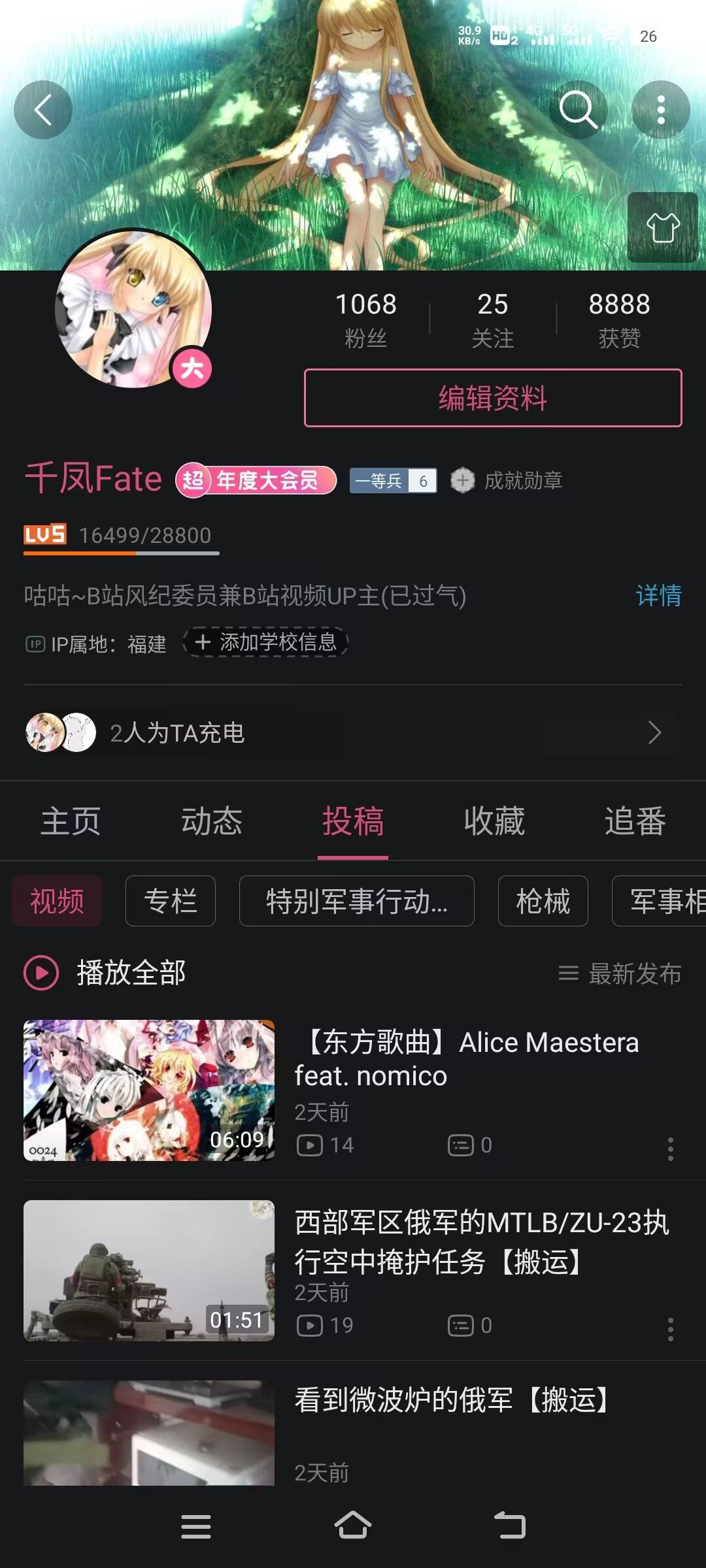Viewport: 706px width, 1568px height.
Task: Change sort order via 最新发布
Action: pos(620,973)
